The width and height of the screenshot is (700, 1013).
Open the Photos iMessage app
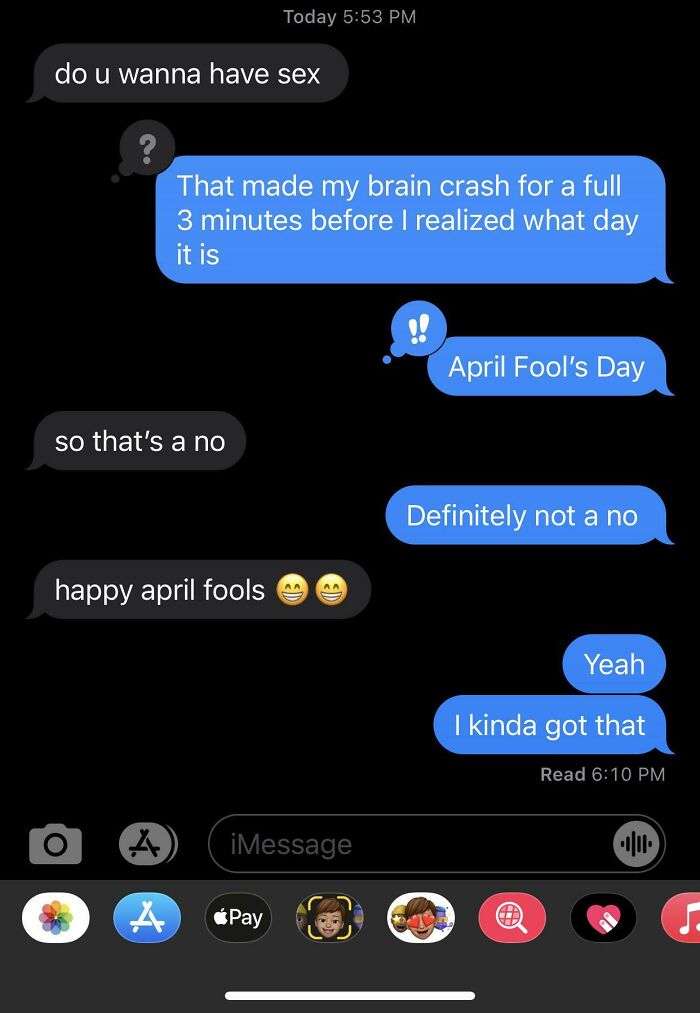[x=55, y=918]
